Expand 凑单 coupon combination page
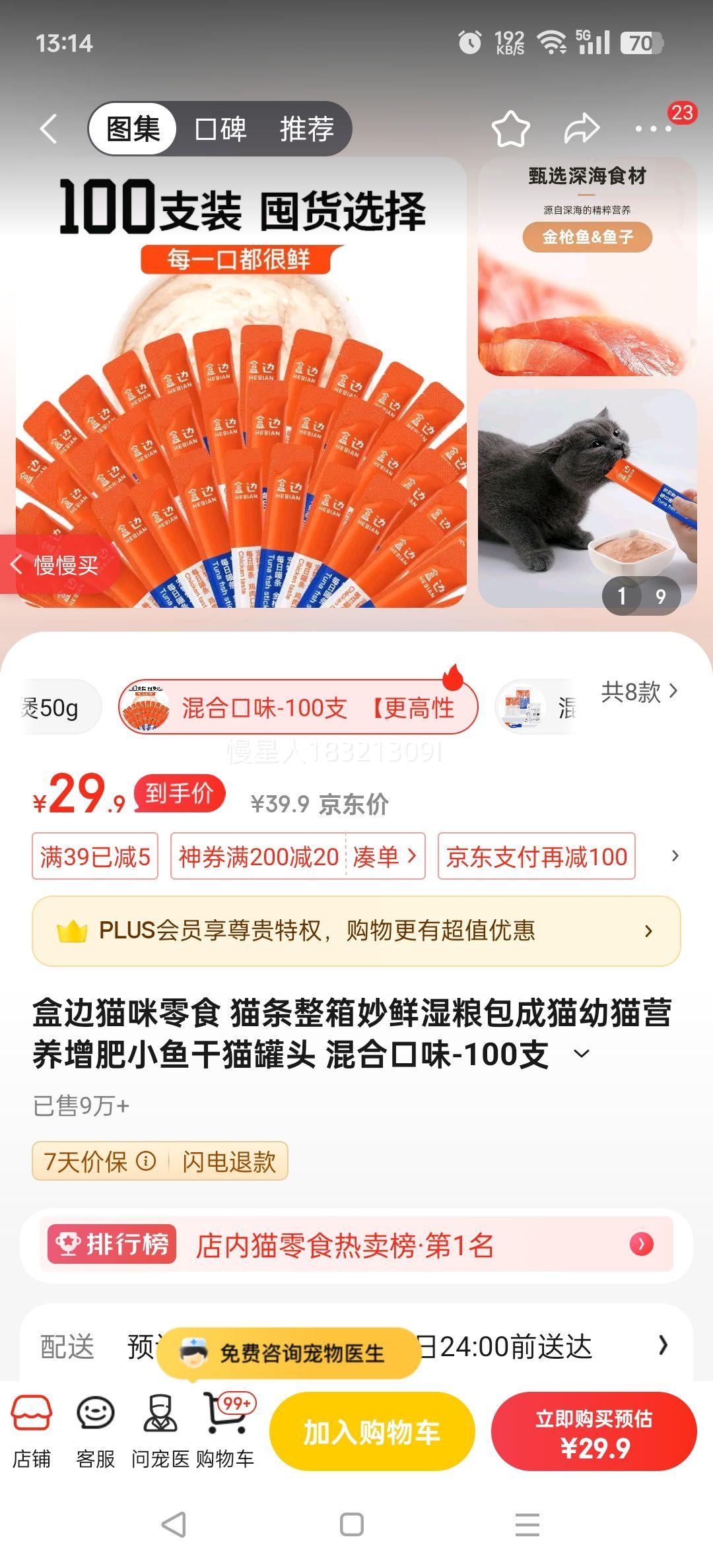713x1568 pixels. pos(383,856)
